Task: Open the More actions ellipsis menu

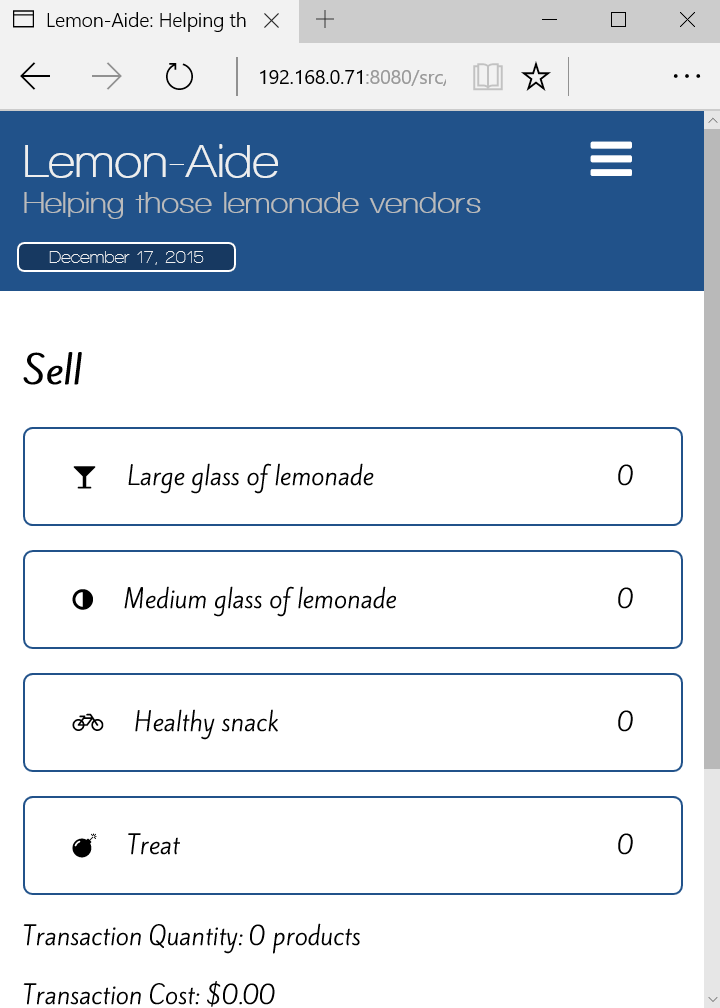Action: [x=686, y=76]
